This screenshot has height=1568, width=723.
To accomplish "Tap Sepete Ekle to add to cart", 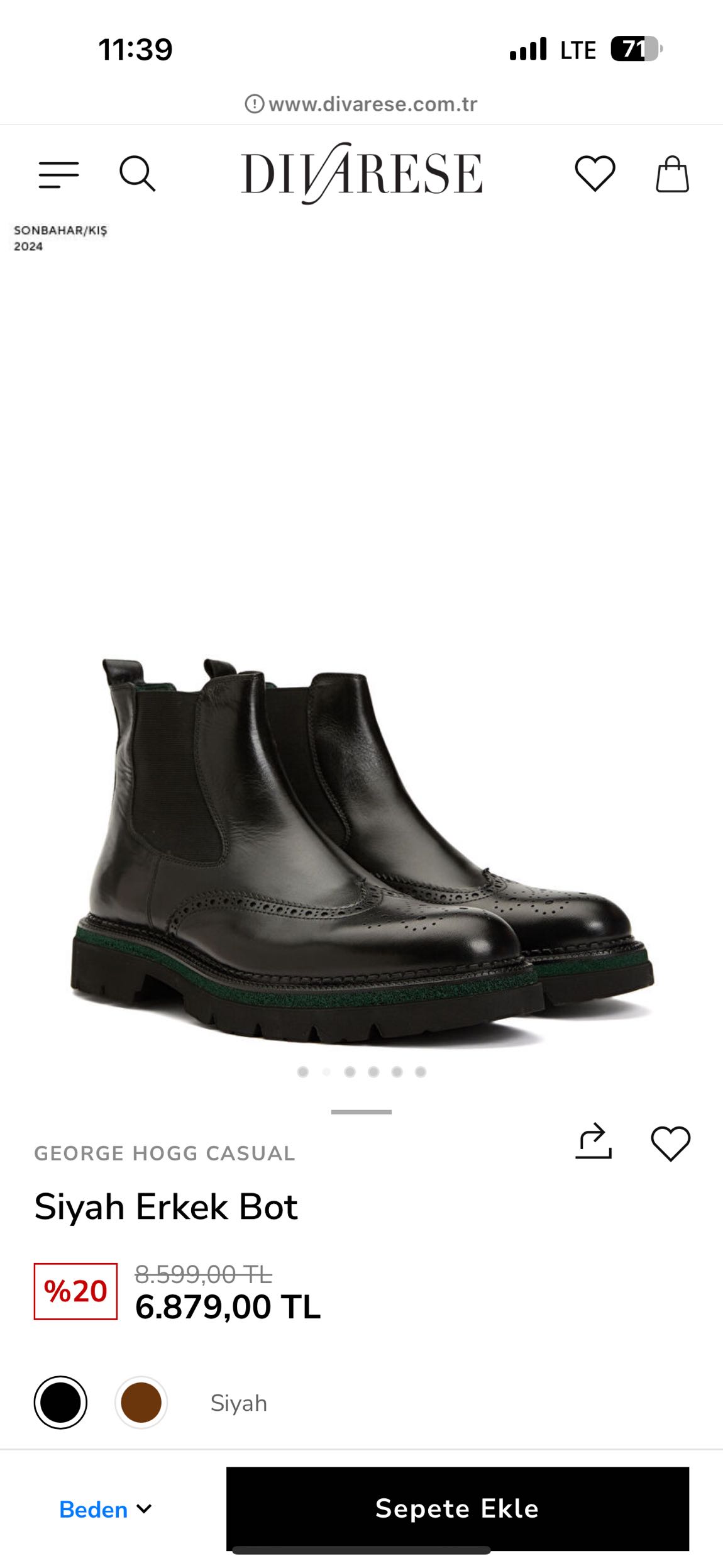I will coord(457,1509).
